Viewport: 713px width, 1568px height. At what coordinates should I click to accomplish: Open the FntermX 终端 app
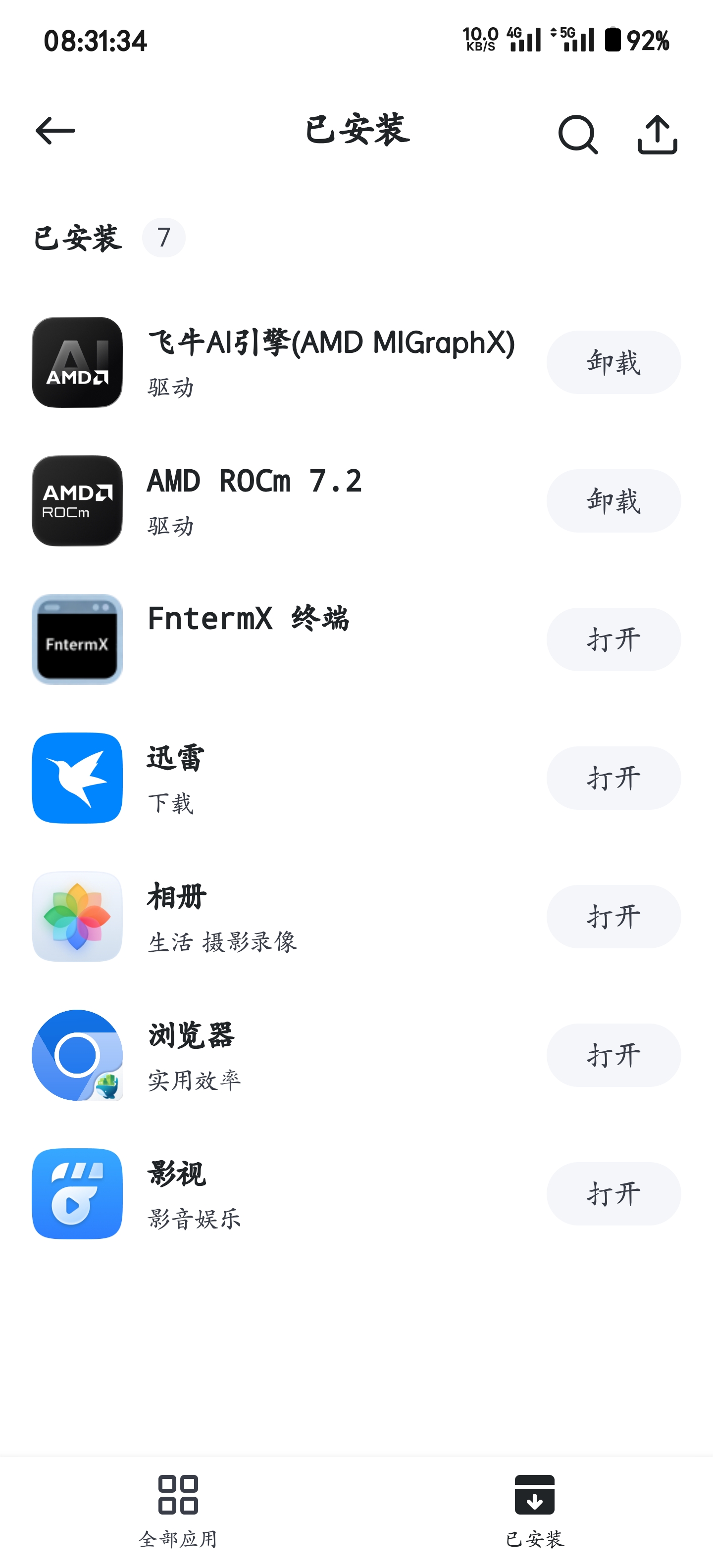[613, 640]
